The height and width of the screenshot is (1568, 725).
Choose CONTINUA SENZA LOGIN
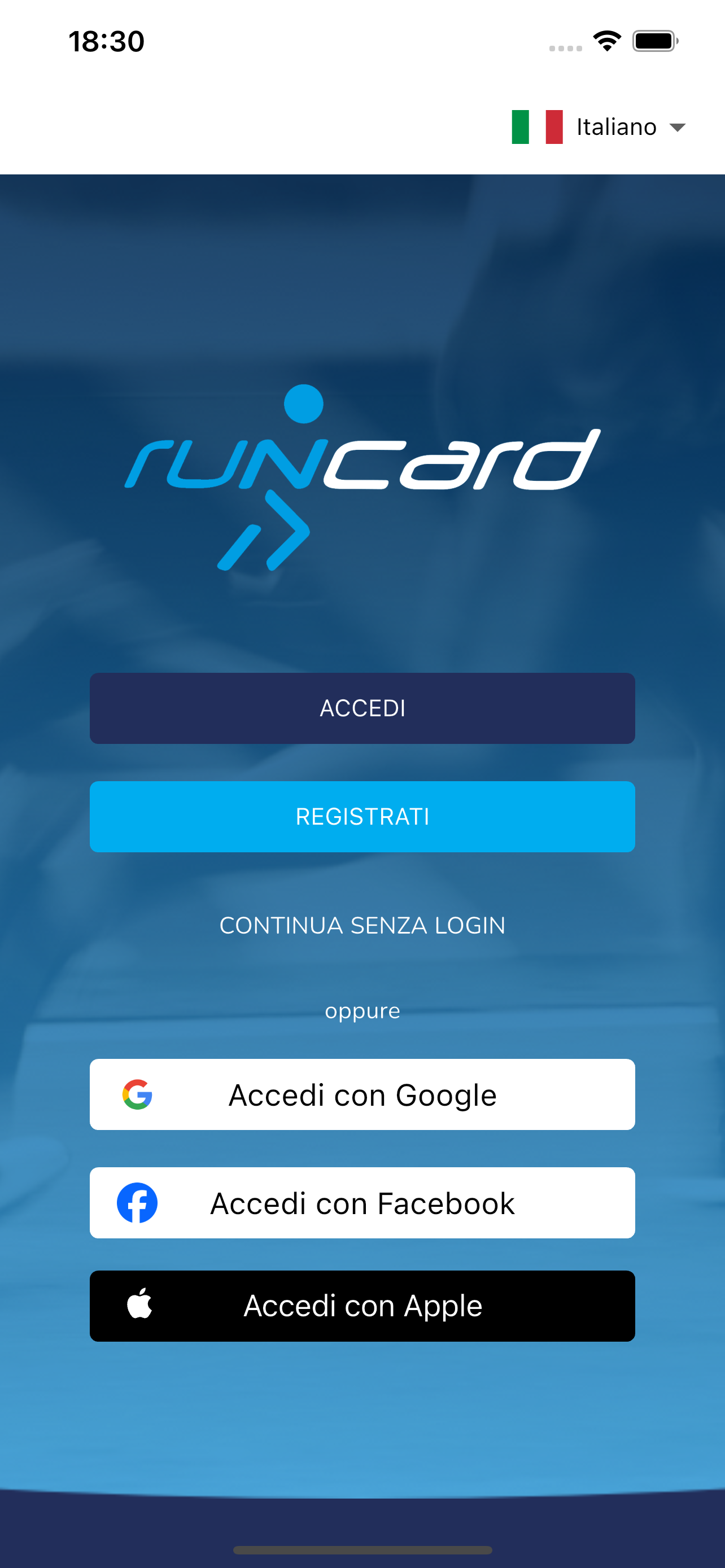point(362,925)
